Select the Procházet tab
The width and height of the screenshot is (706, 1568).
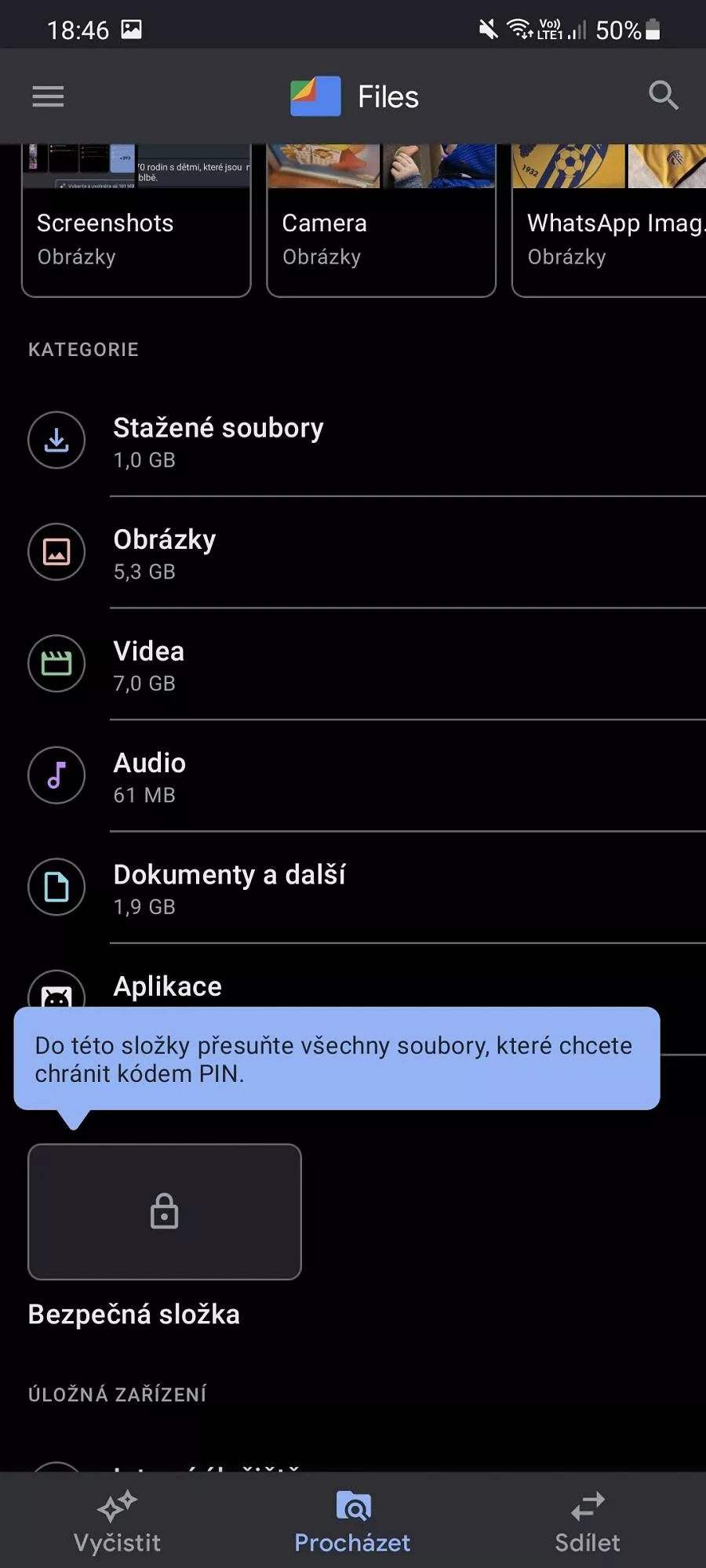pyautogui.click(x=352, y=1523)
